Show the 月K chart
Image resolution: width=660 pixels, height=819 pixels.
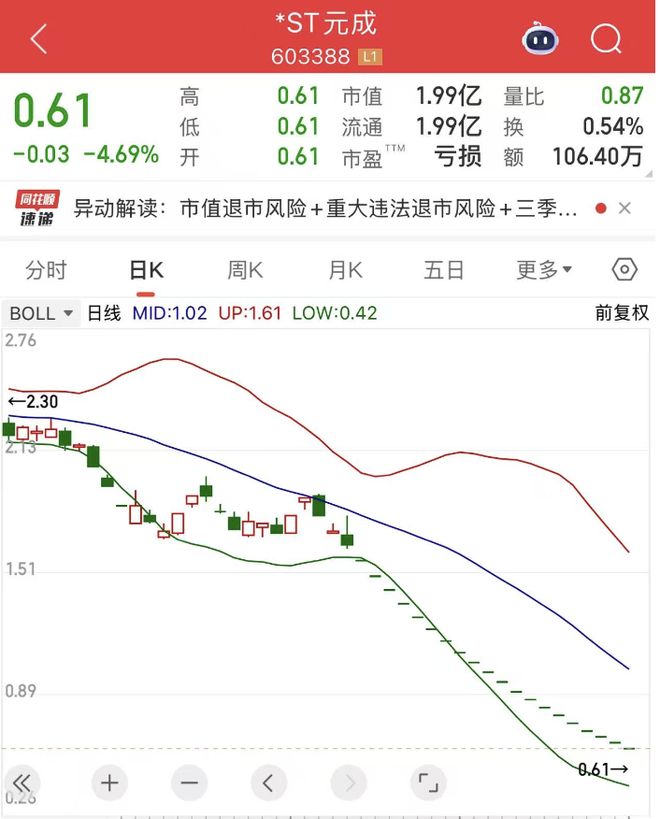[x=345, y=270]
